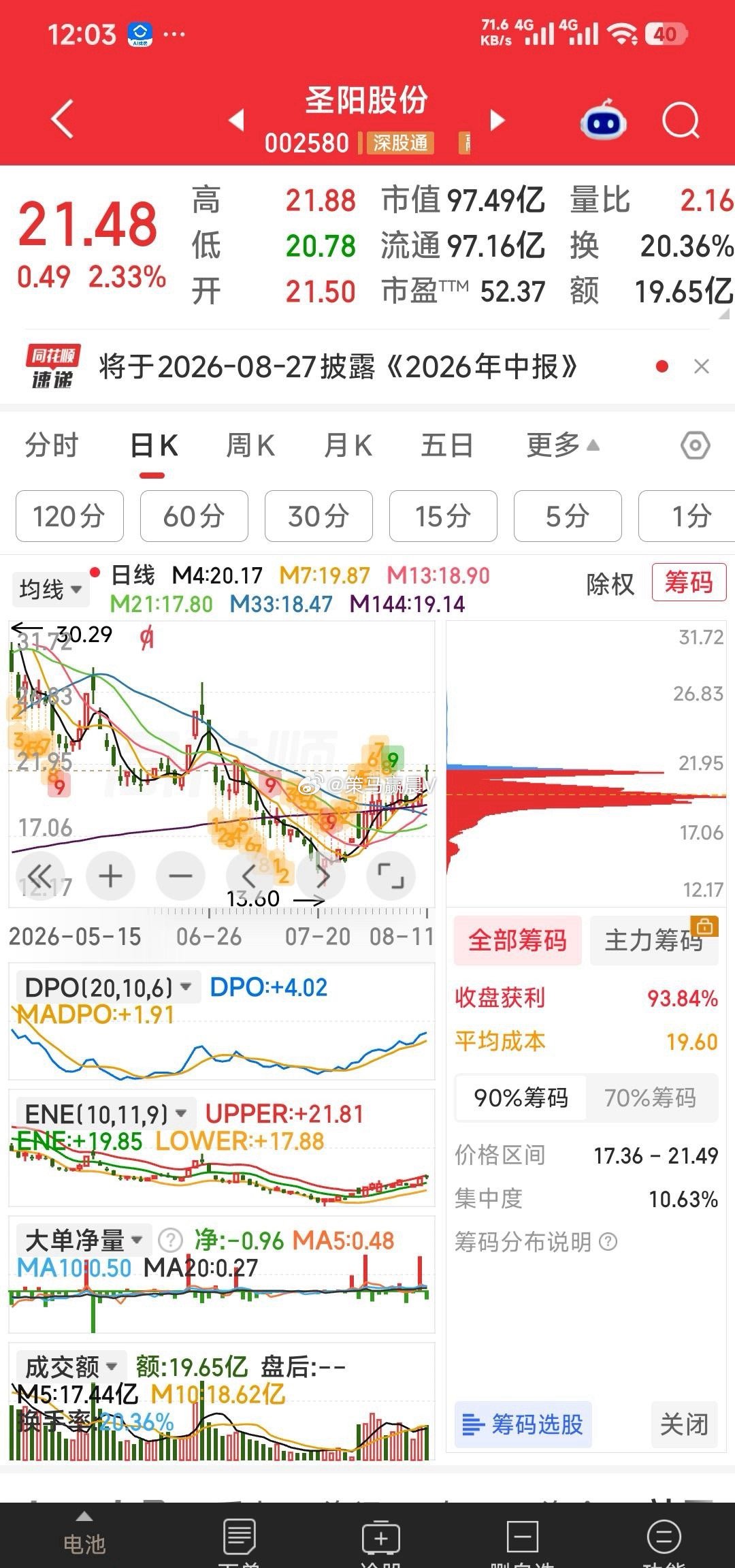Enter fullscreen chart mode
The width and height of the screenshot is (735, 1568).
(391, 876)
